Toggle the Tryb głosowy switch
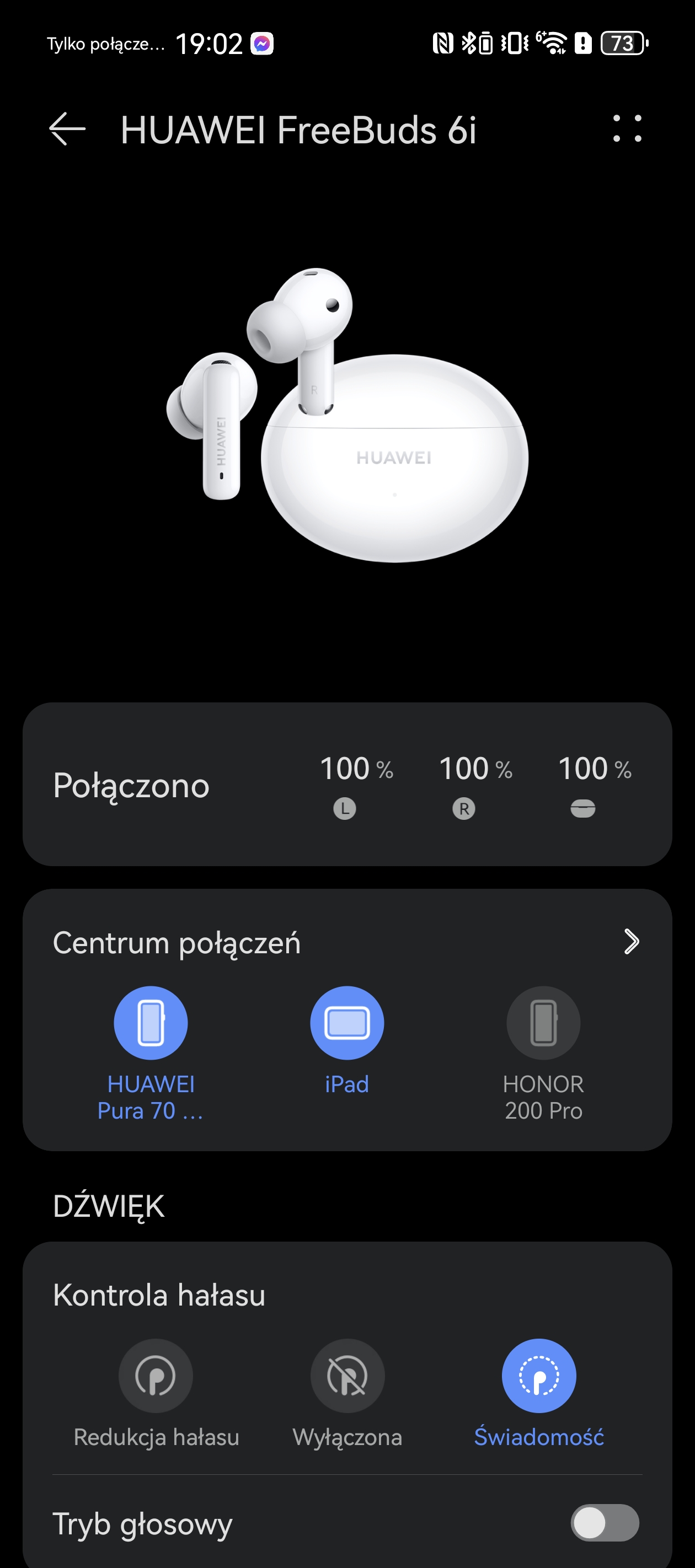The image size is (695, 1568). coord(604,1523)
